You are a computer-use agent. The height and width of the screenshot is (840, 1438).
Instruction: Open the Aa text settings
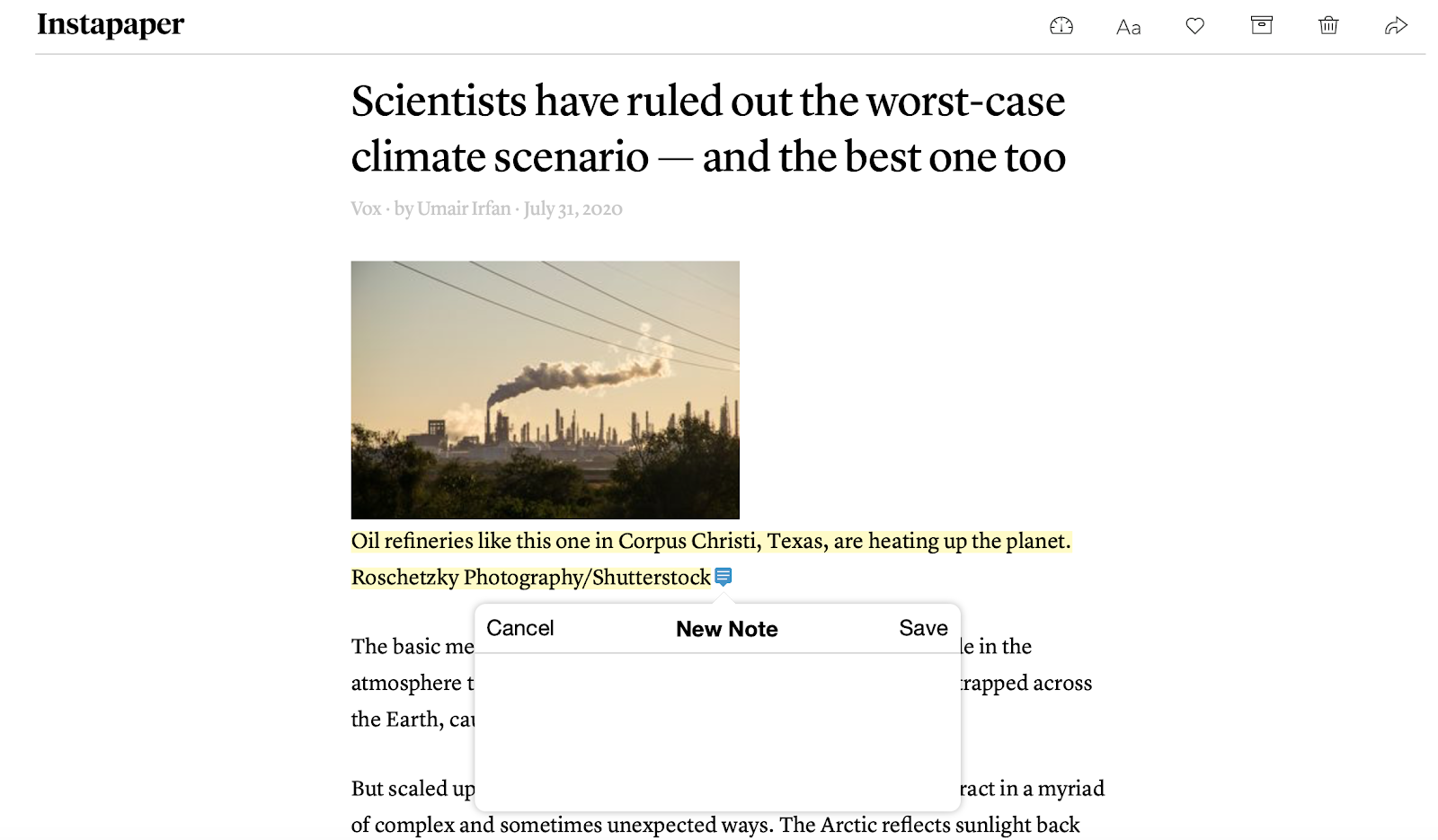click(1128, 28)
